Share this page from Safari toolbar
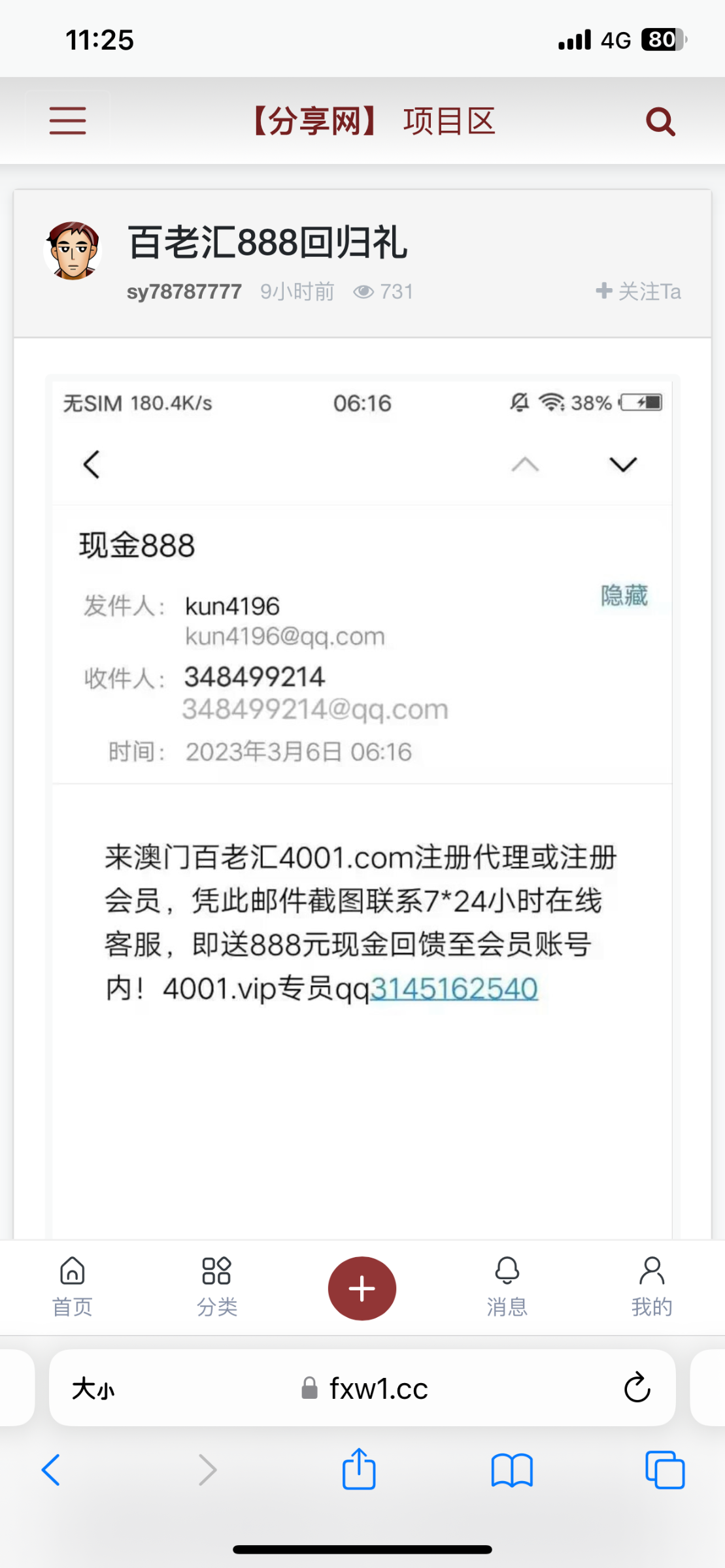The image size is (725, 1568). point(359,1469)
